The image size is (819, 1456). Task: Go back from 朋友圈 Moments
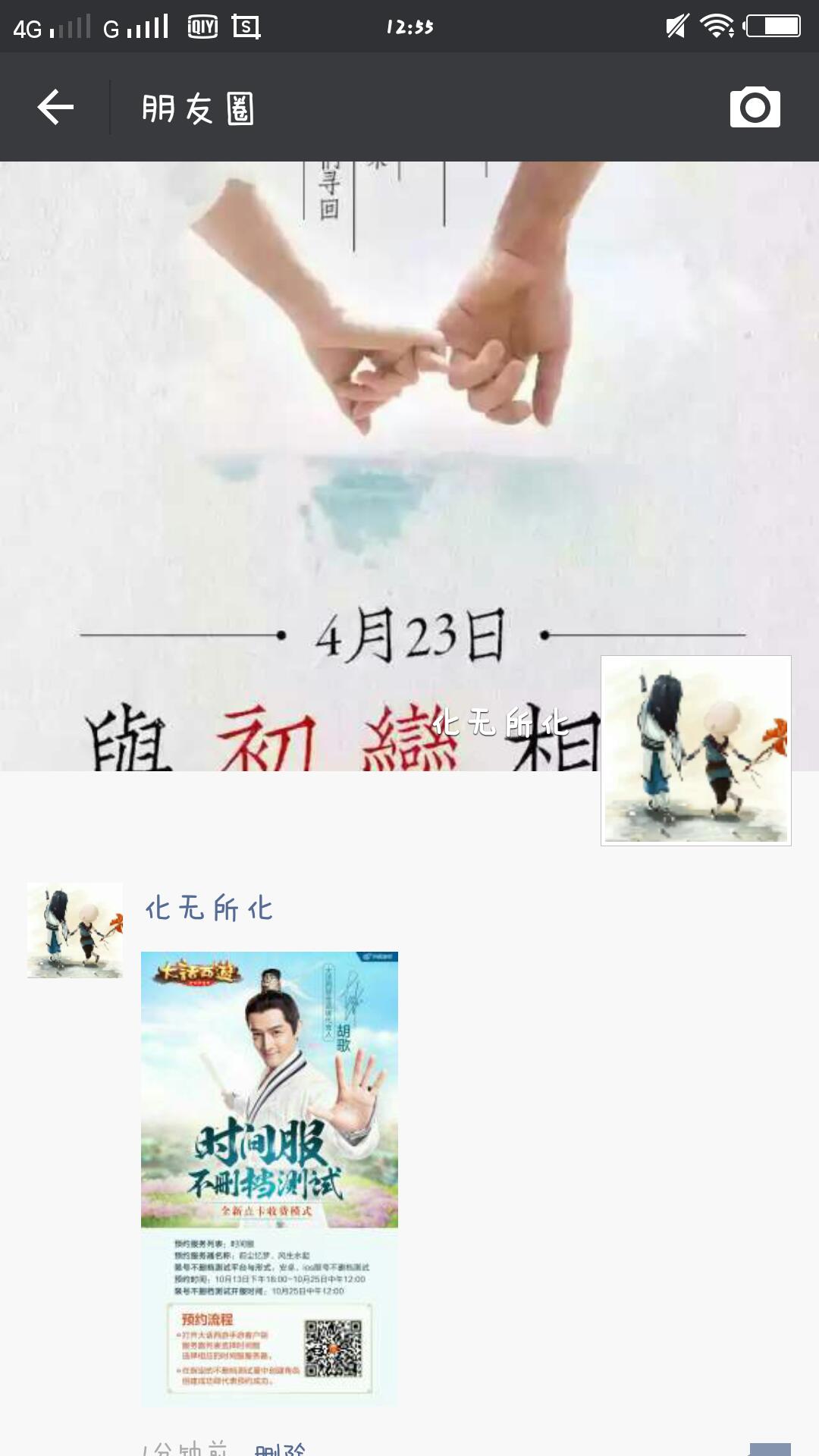point(55,107)
